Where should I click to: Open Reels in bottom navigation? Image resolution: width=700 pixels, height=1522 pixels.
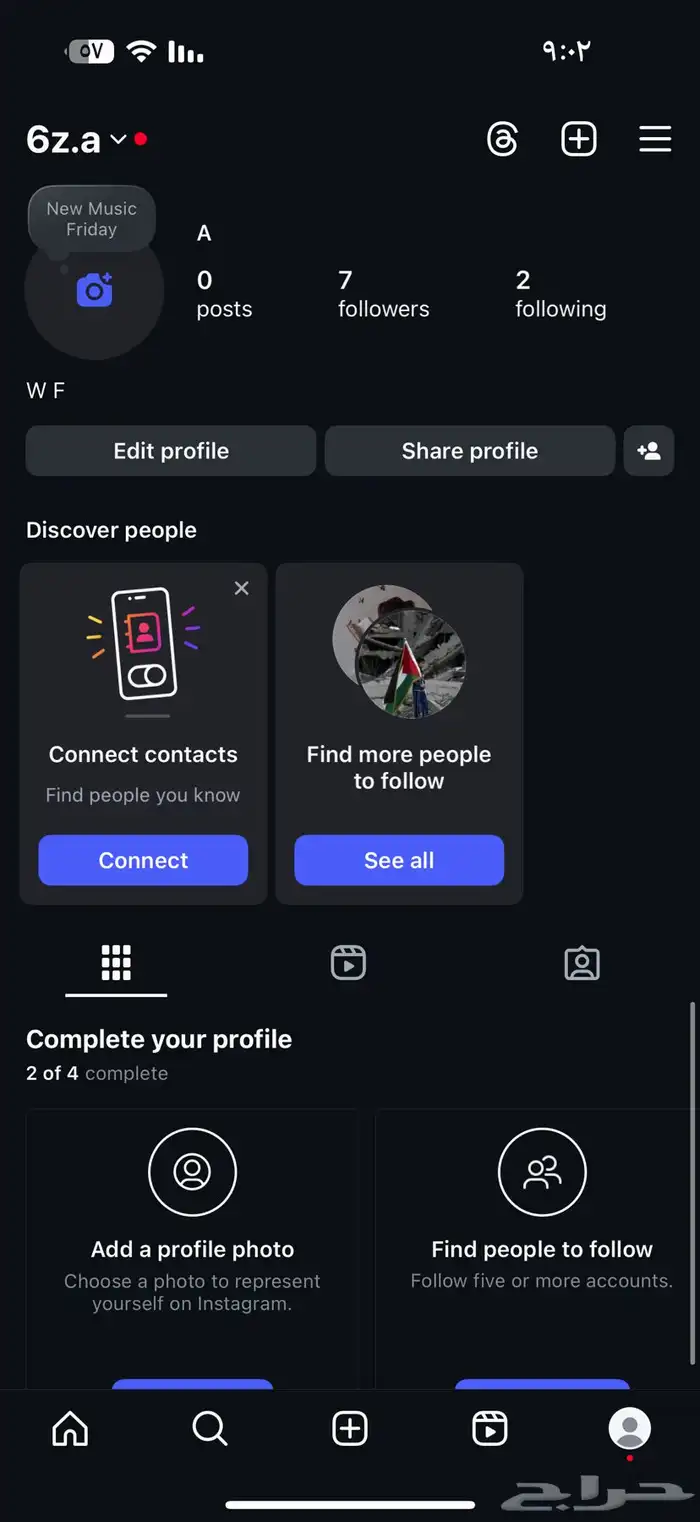(490, 1429)
